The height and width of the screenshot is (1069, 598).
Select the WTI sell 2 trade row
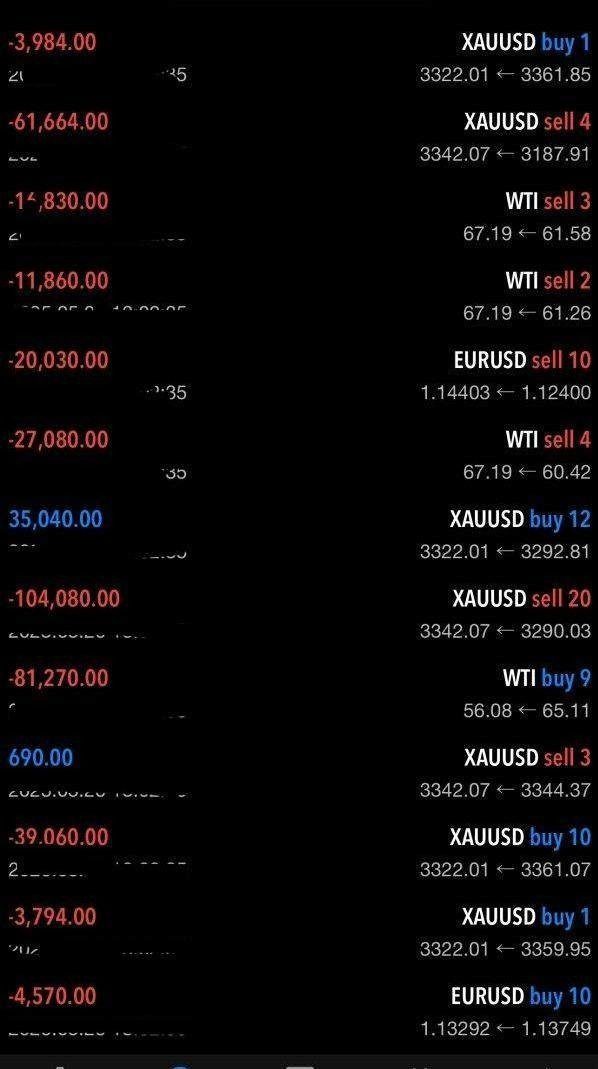[299, 296]
